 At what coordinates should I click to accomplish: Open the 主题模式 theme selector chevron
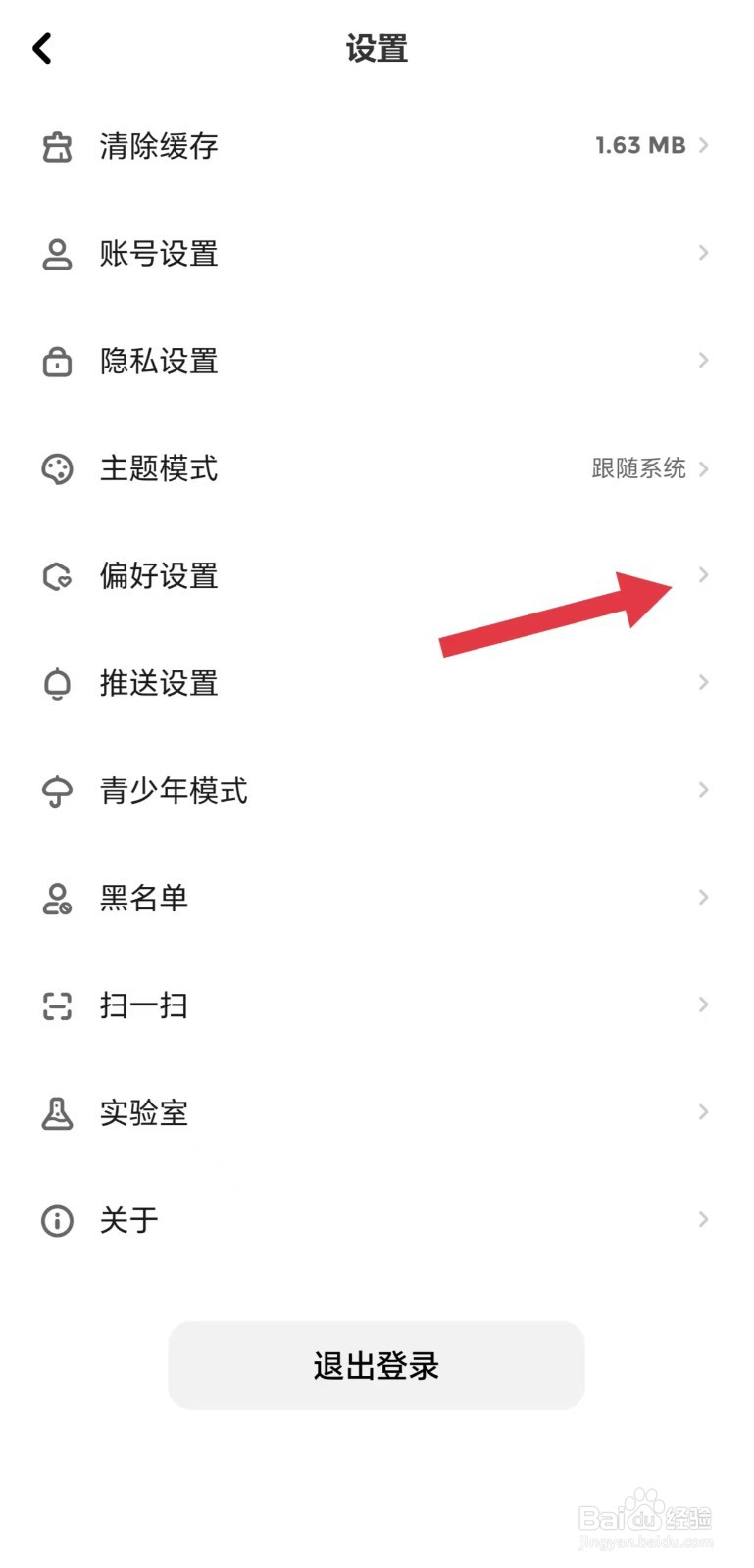pos(703,468)
